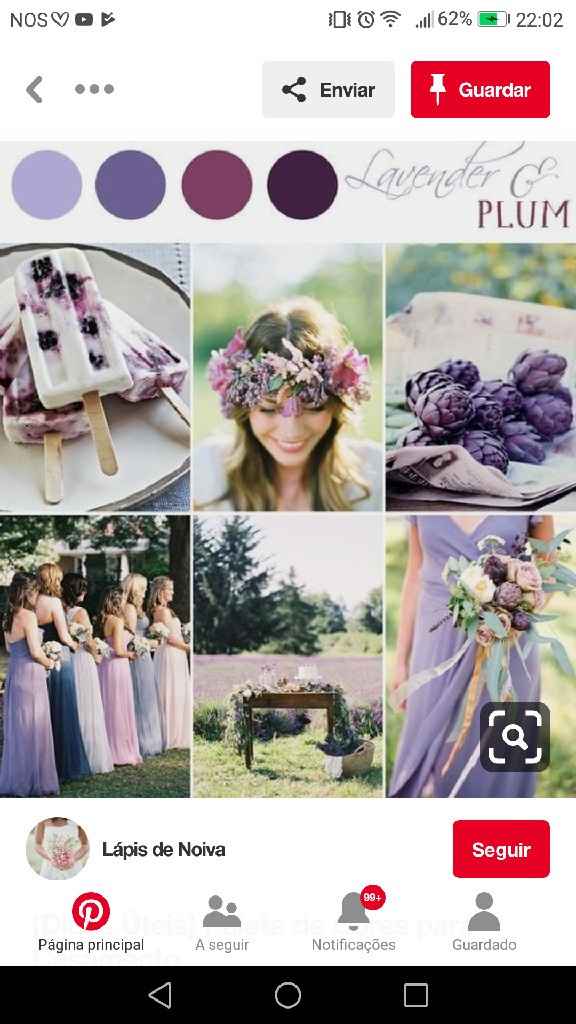This screenshot has height=1024, width=576.
Task: Save the pin with Guardar
Action: (480, 89)
